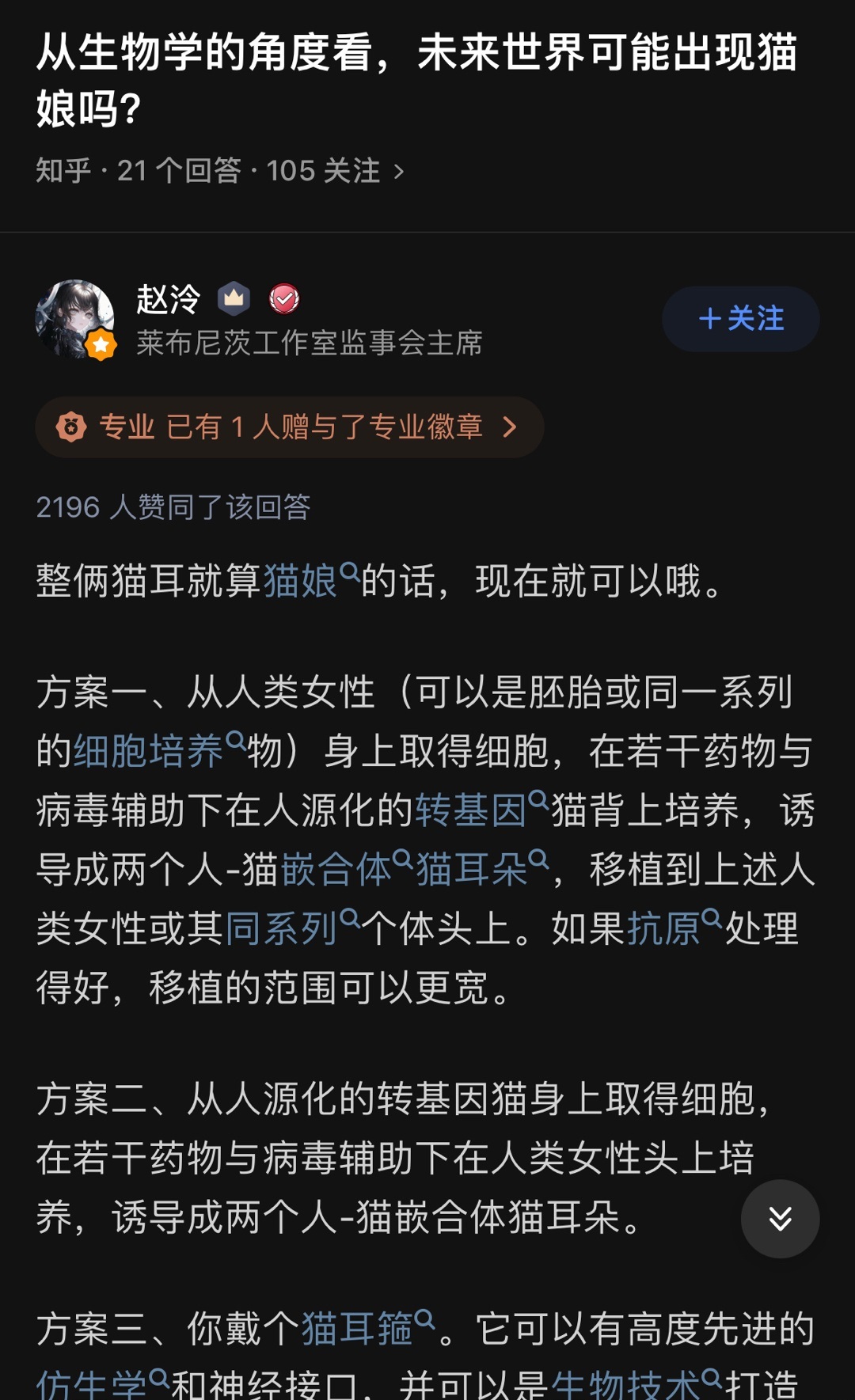View the 2196 upvoters list
The image size is (855, 1400).
[173, 507]
